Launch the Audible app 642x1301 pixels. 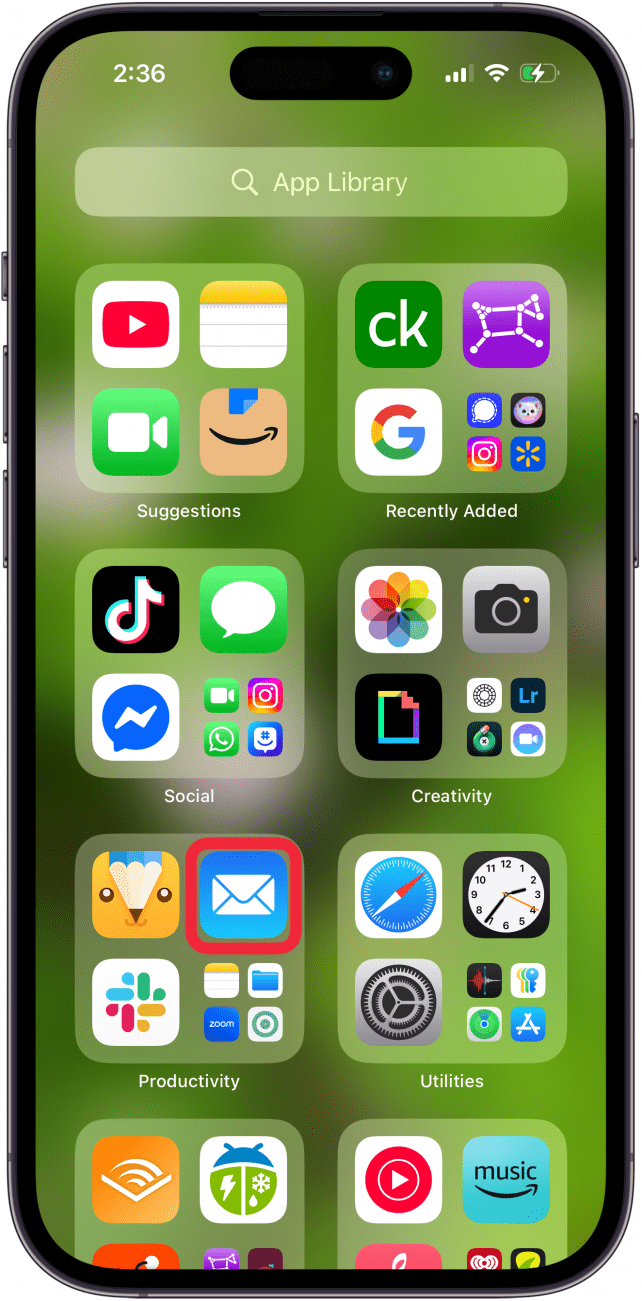tap(136, 1179)
